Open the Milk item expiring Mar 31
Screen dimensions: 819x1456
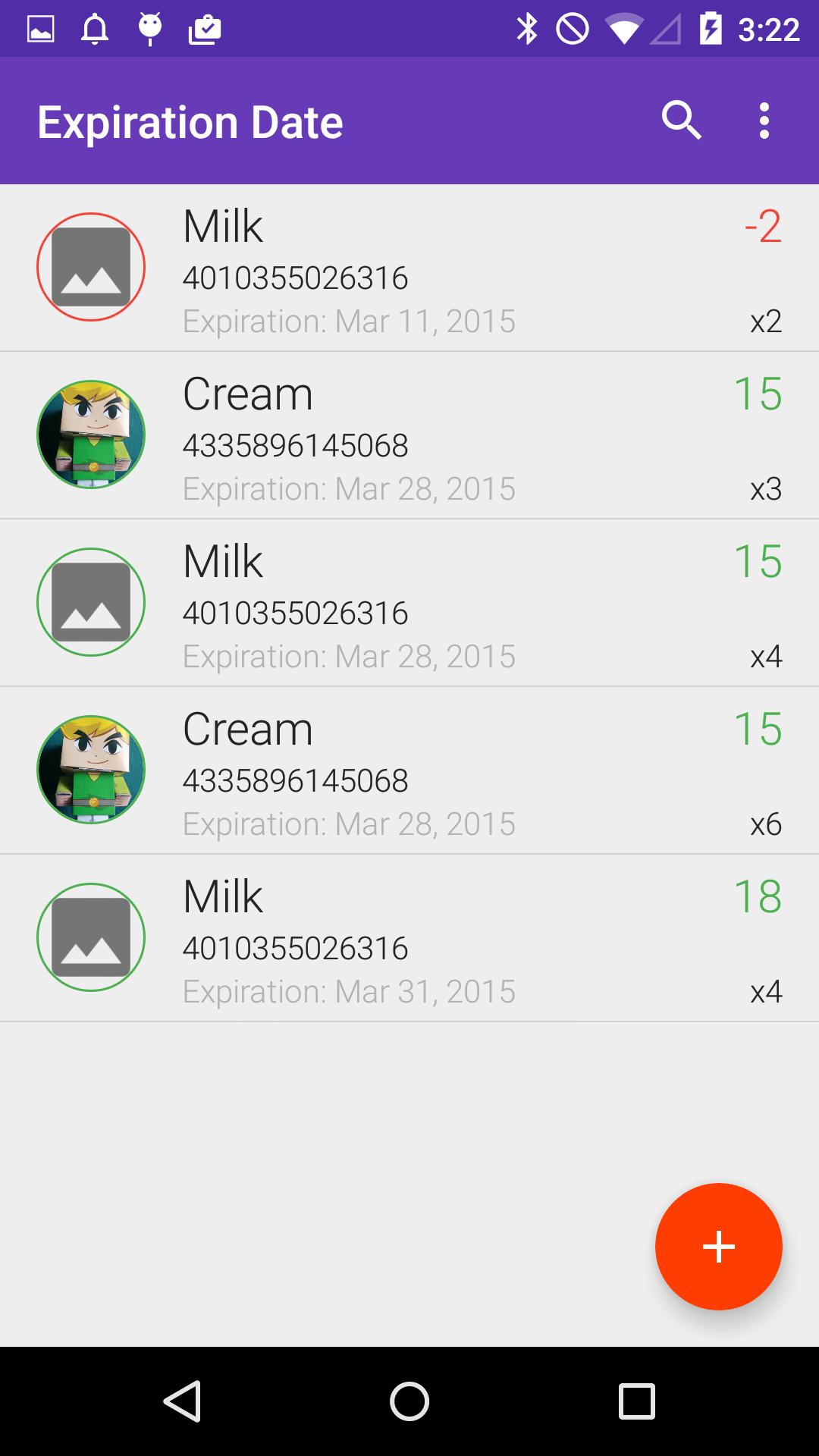tap(409, 938)
